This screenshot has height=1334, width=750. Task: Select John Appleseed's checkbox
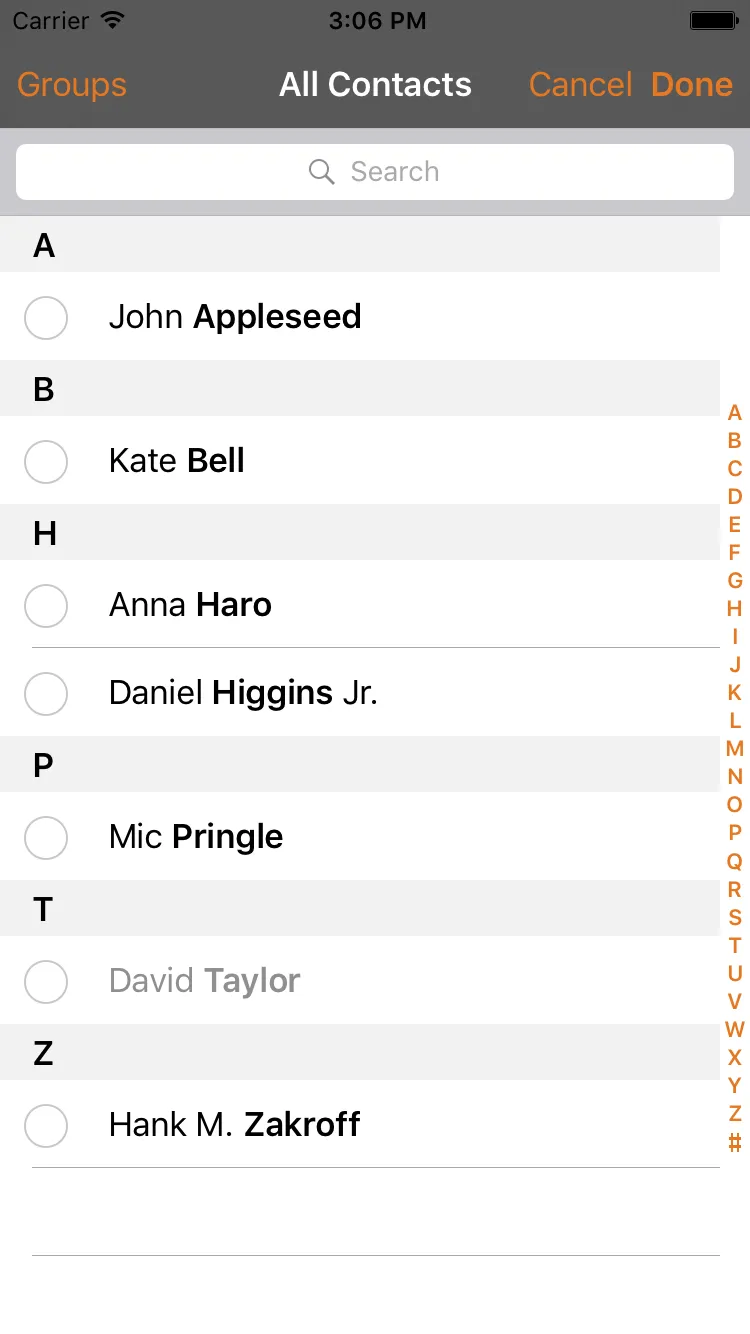click(x=46, y=318)
